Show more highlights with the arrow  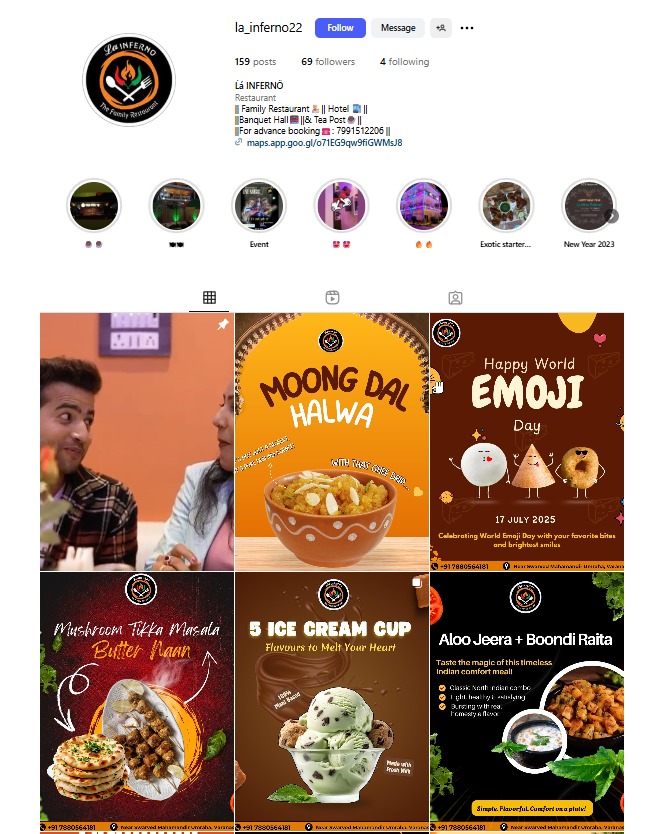[612, 216]
